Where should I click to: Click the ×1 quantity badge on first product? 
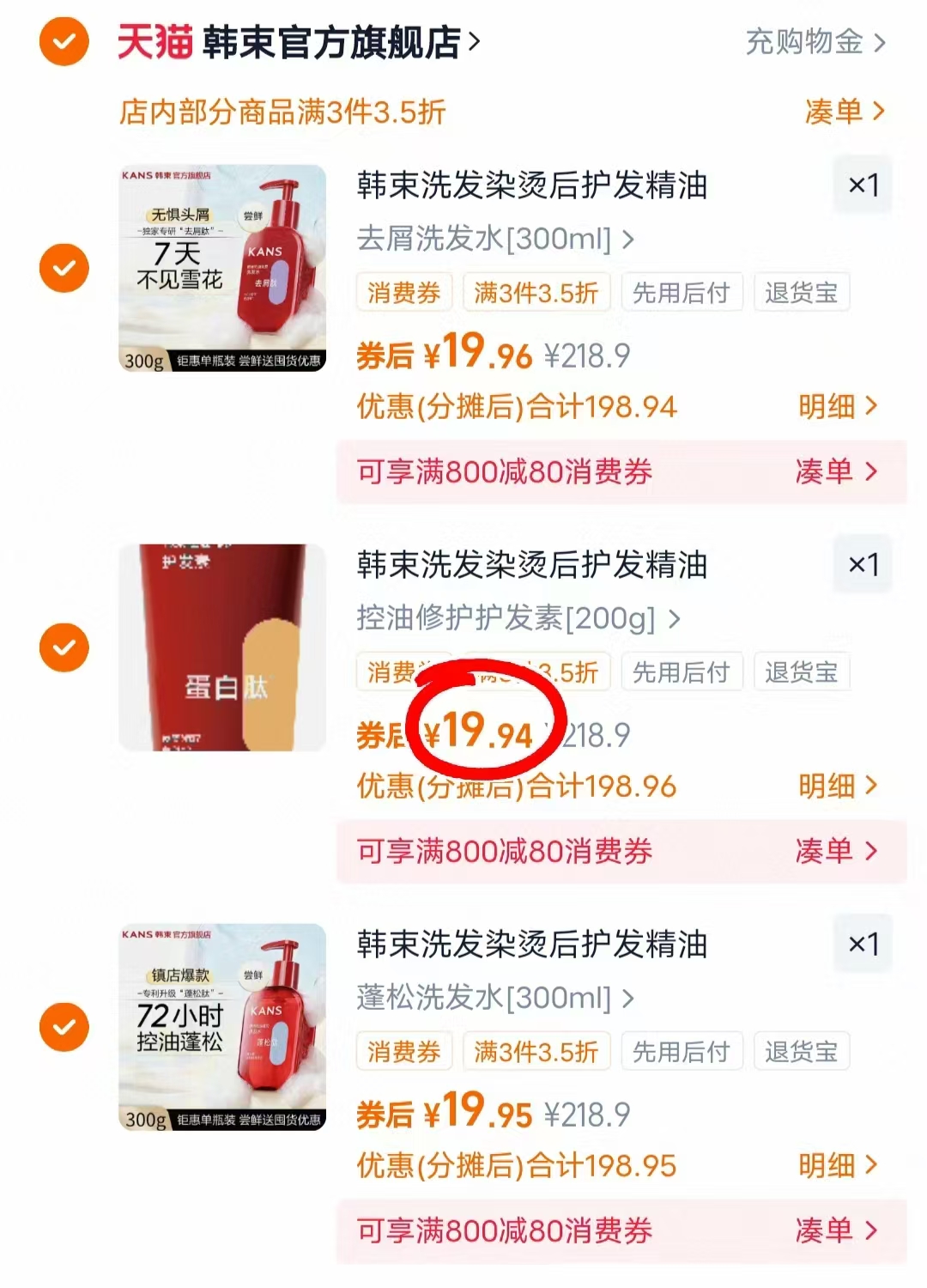click(x=863, y=185)
